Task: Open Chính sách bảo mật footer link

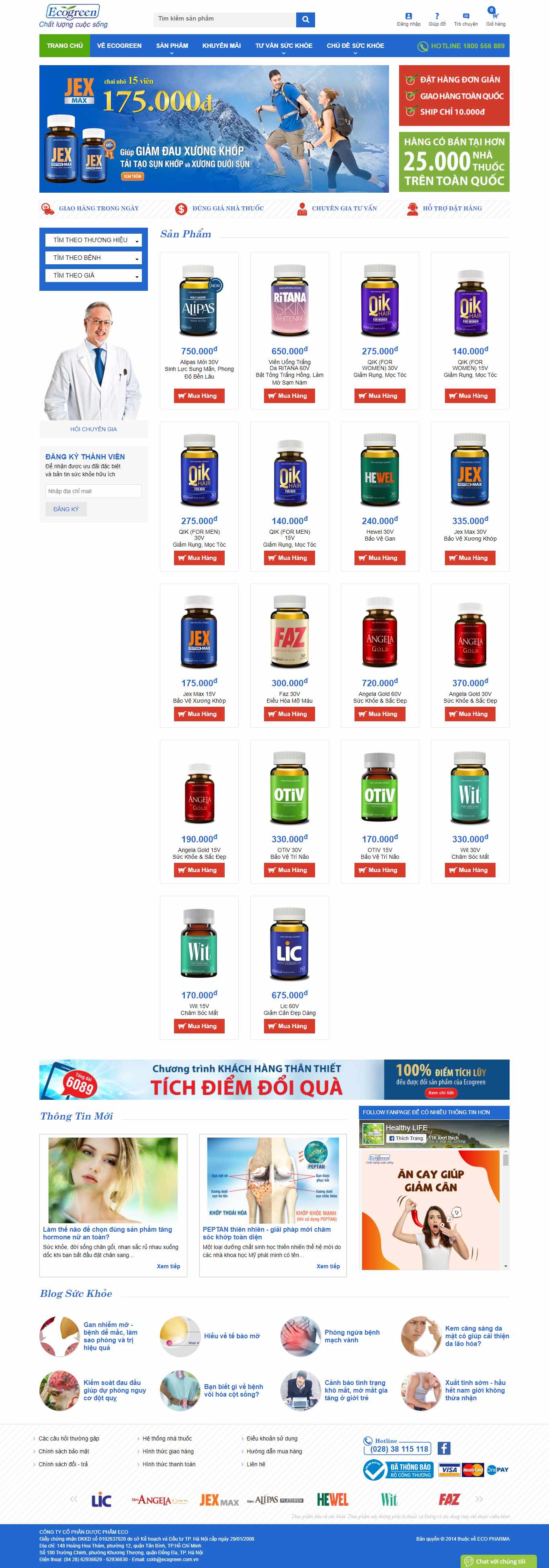Action: [64, 1451]
